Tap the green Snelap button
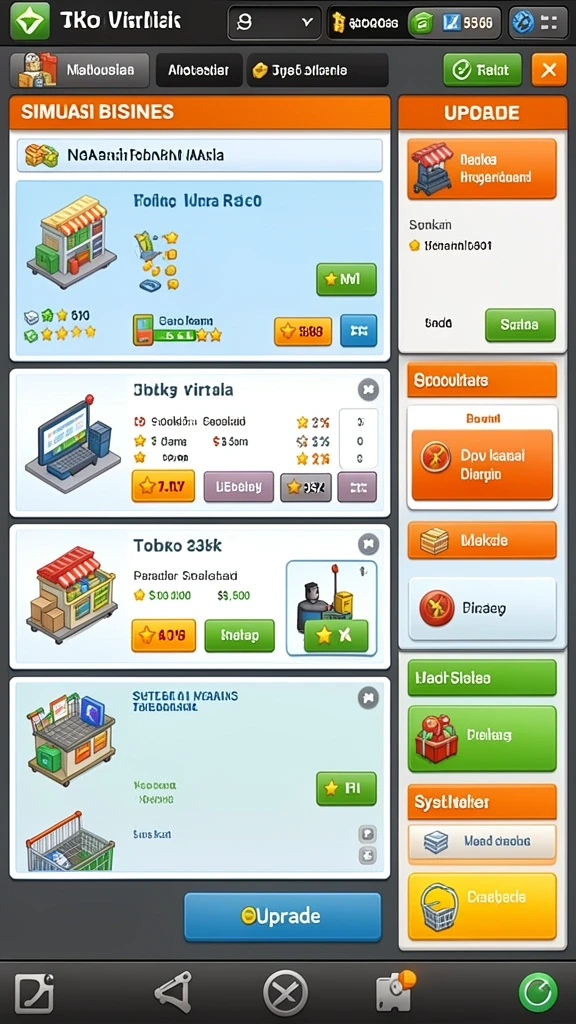Screen dimensions: 576x1024 tap(240, 635)
